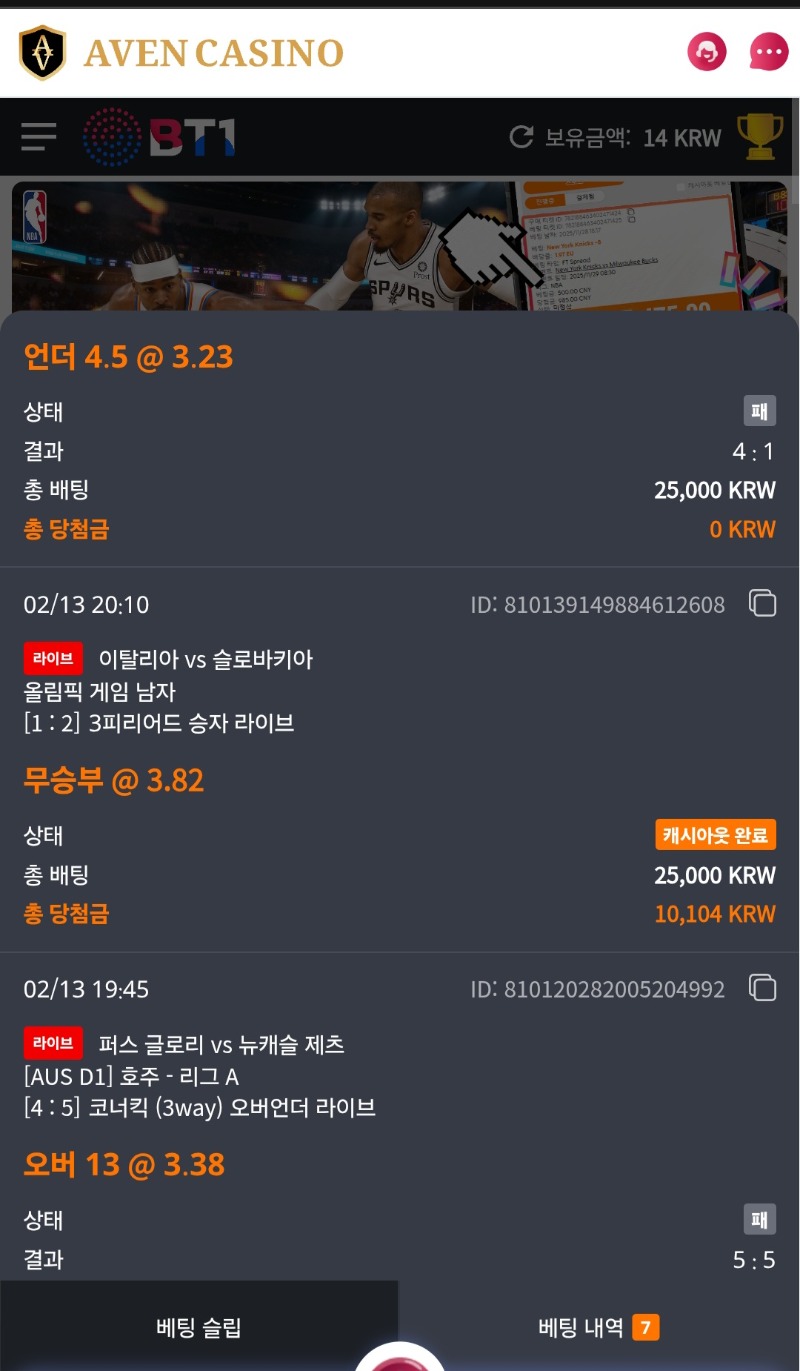Expand the 언더 4.5 @ 3.23 bet details
The image size is (800, 1371).
pyautogui.click(x=128, y=356)
